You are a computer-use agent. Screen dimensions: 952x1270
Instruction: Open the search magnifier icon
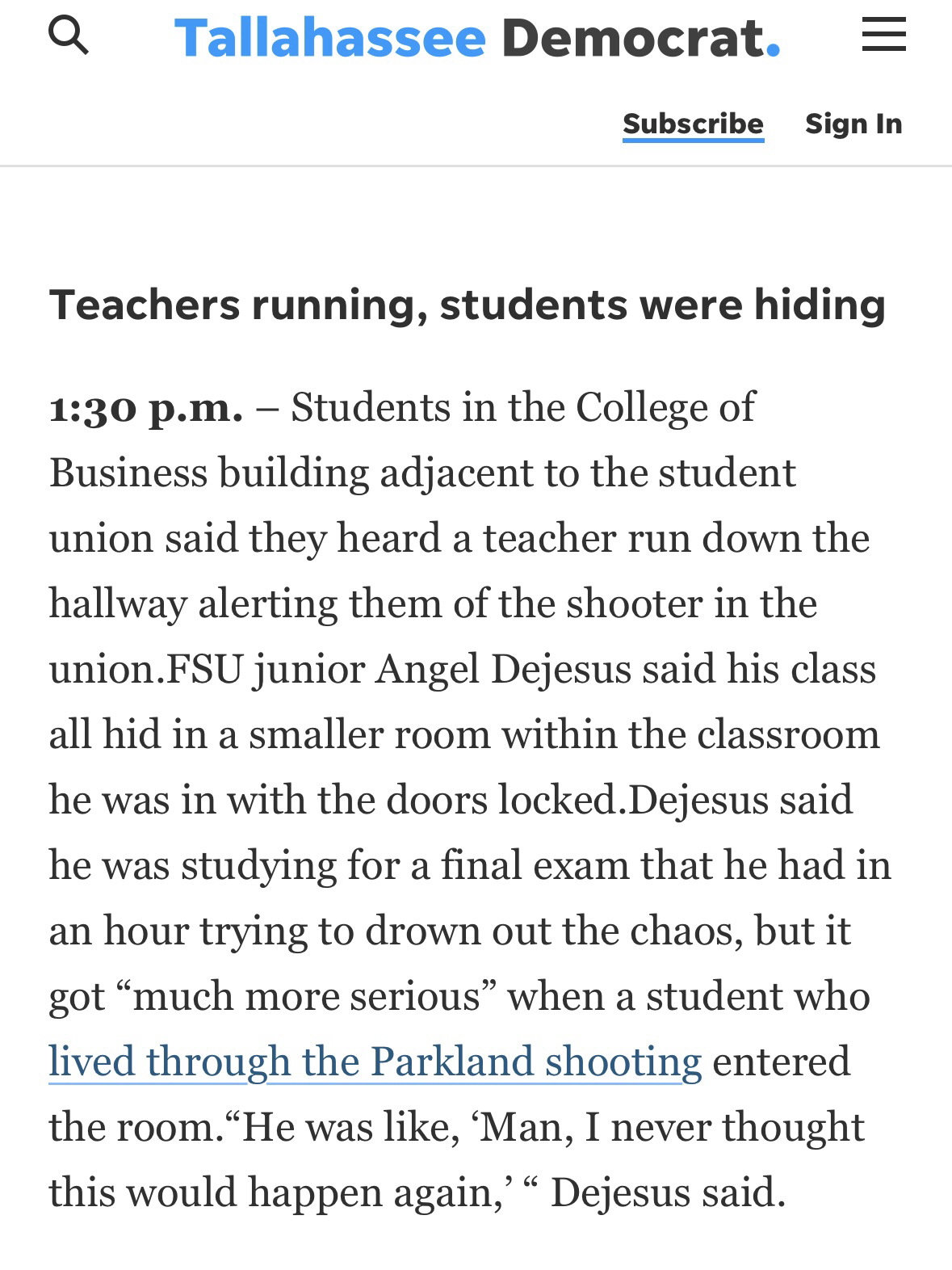(68, 36)
